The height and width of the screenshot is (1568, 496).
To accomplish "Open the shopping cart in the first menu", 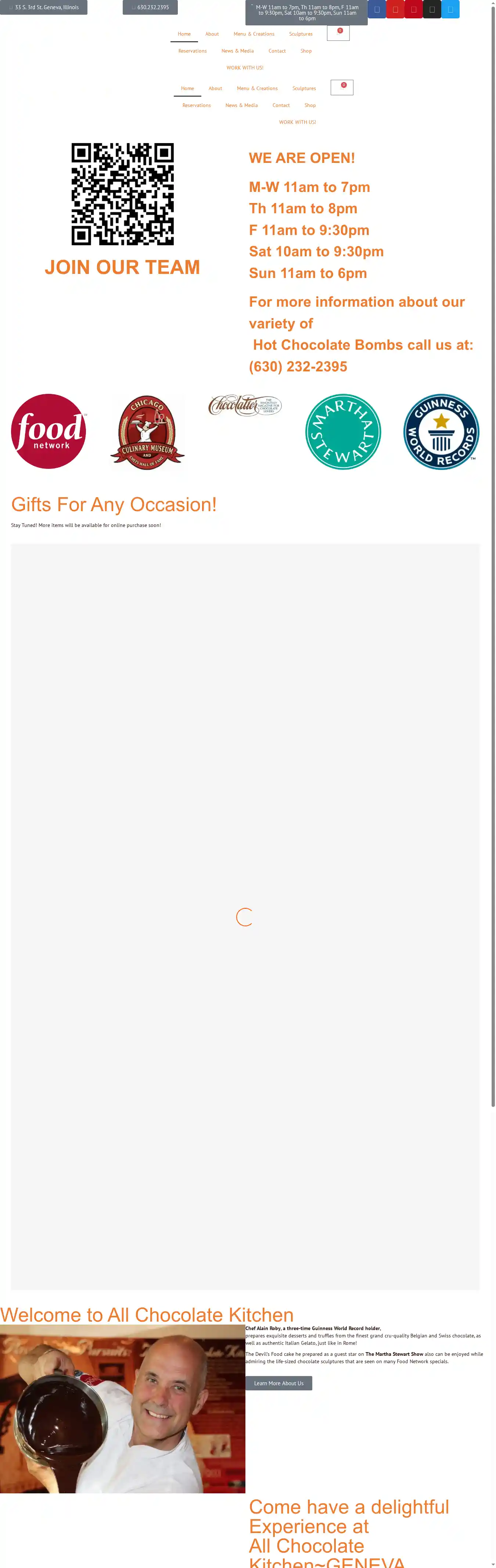I will pos(338,33).
